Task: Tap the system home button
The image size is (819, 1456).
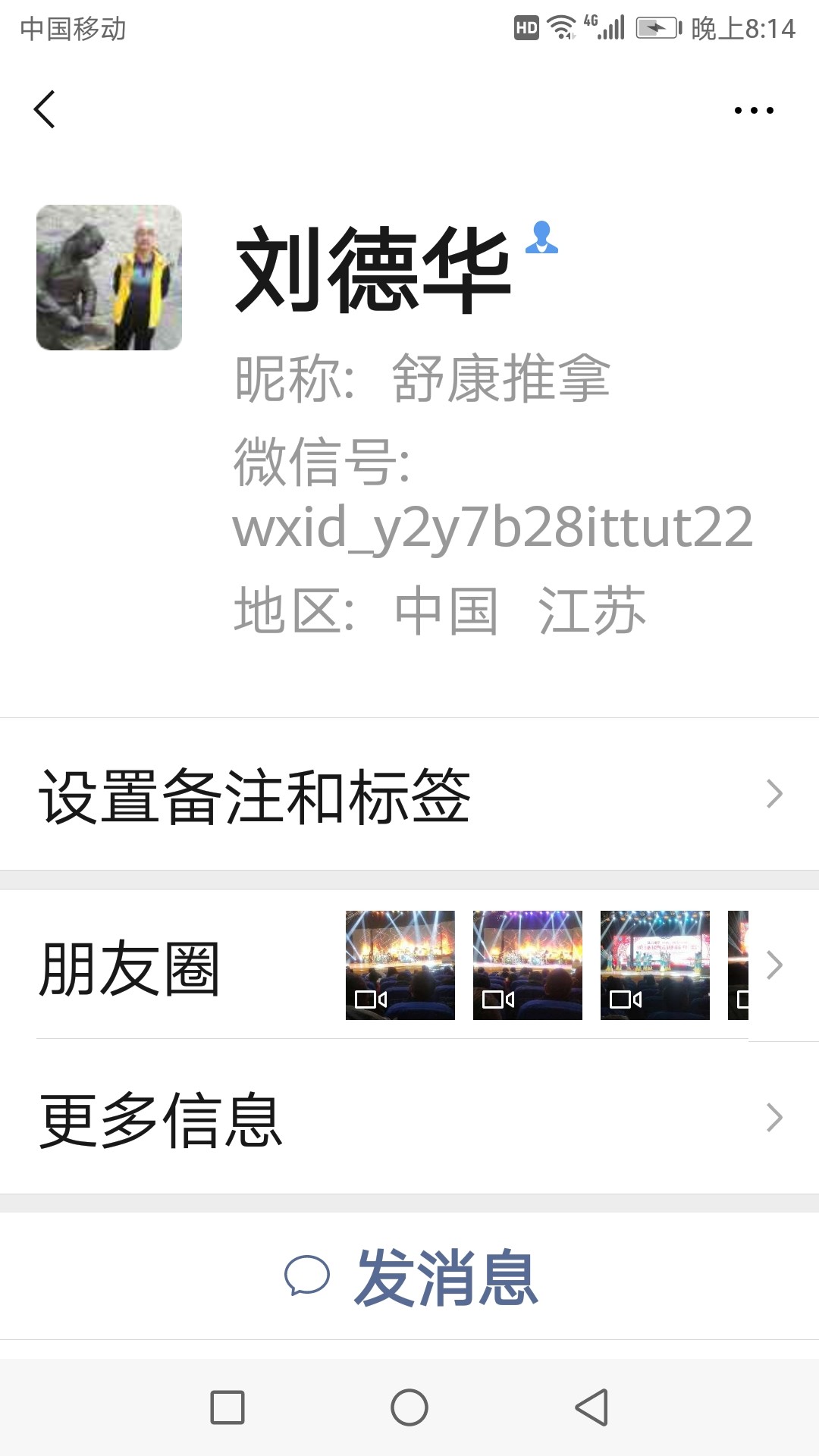Action: 409,1407
